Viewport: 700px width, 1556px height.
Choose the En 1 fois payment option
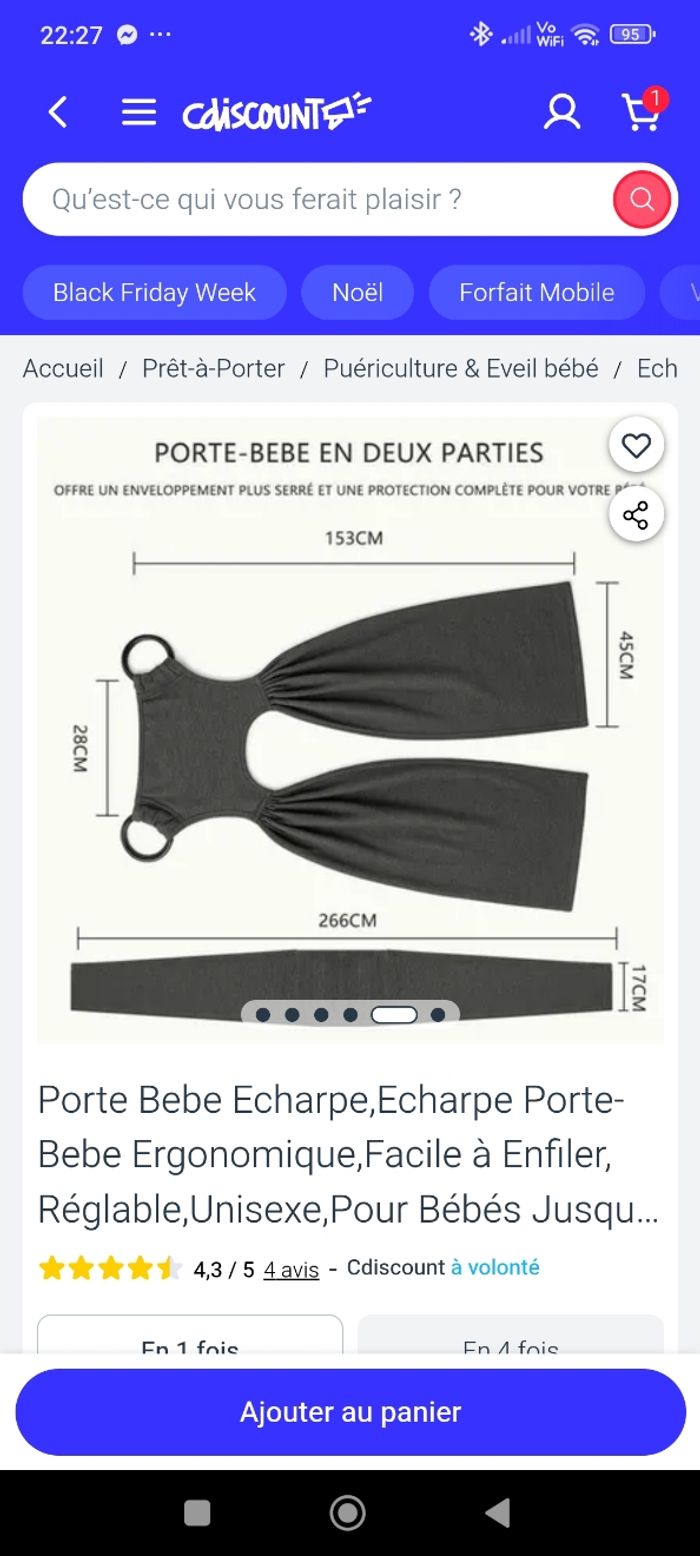(190, 1338)
